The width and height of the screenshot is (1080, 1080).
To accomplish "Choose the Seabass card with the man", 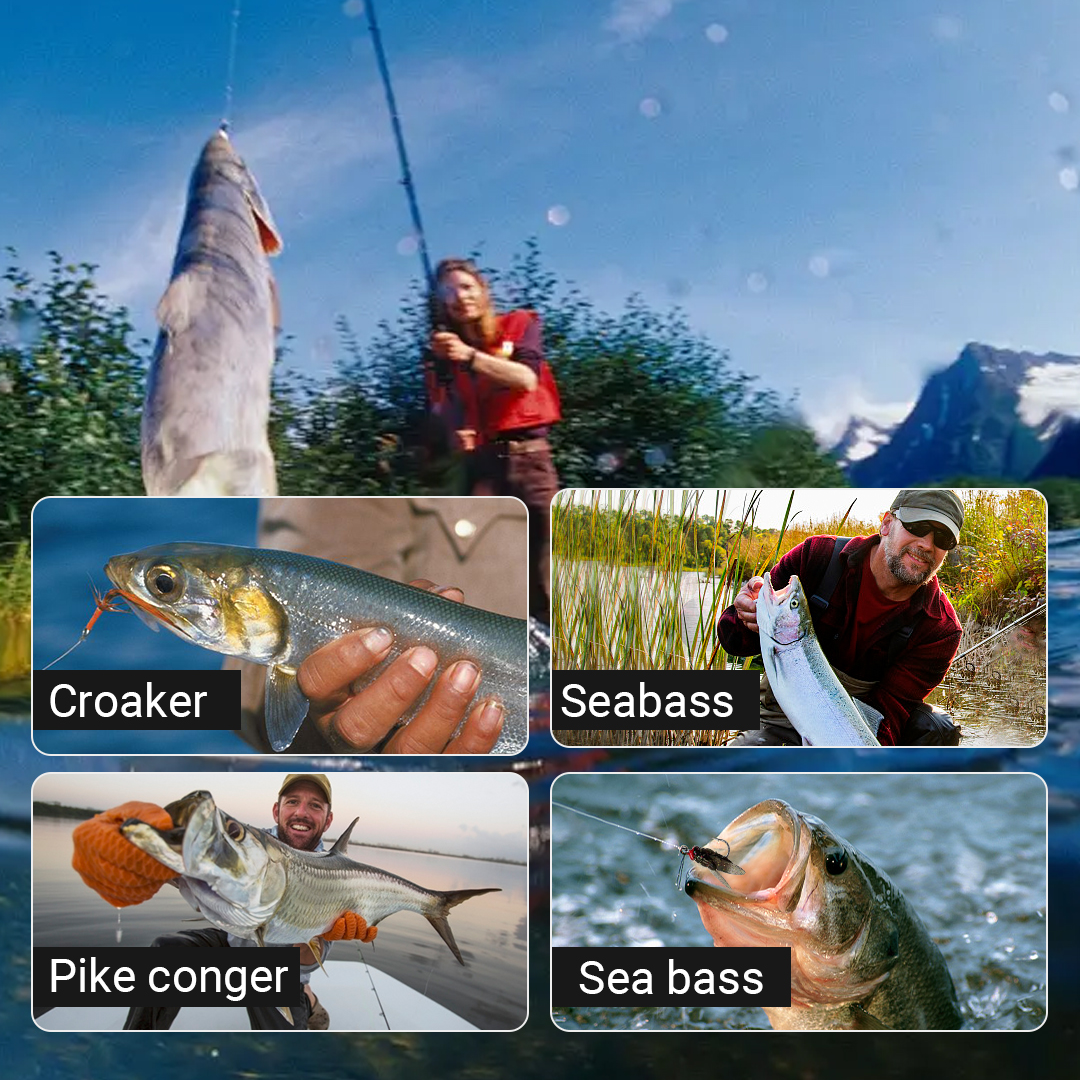I will pos(798,617).
